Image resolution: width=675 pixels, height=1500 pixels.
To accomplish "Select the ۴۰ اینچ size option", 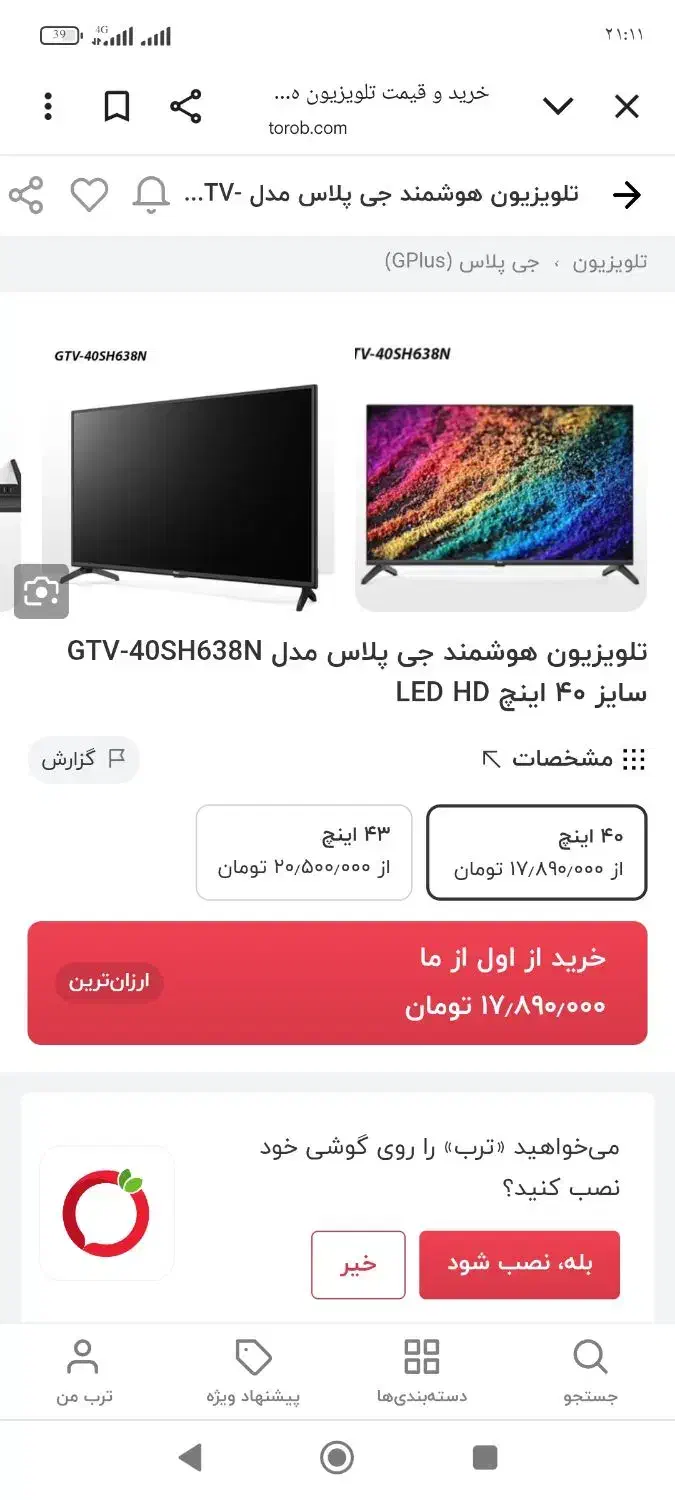I will (x=537, y=852).
